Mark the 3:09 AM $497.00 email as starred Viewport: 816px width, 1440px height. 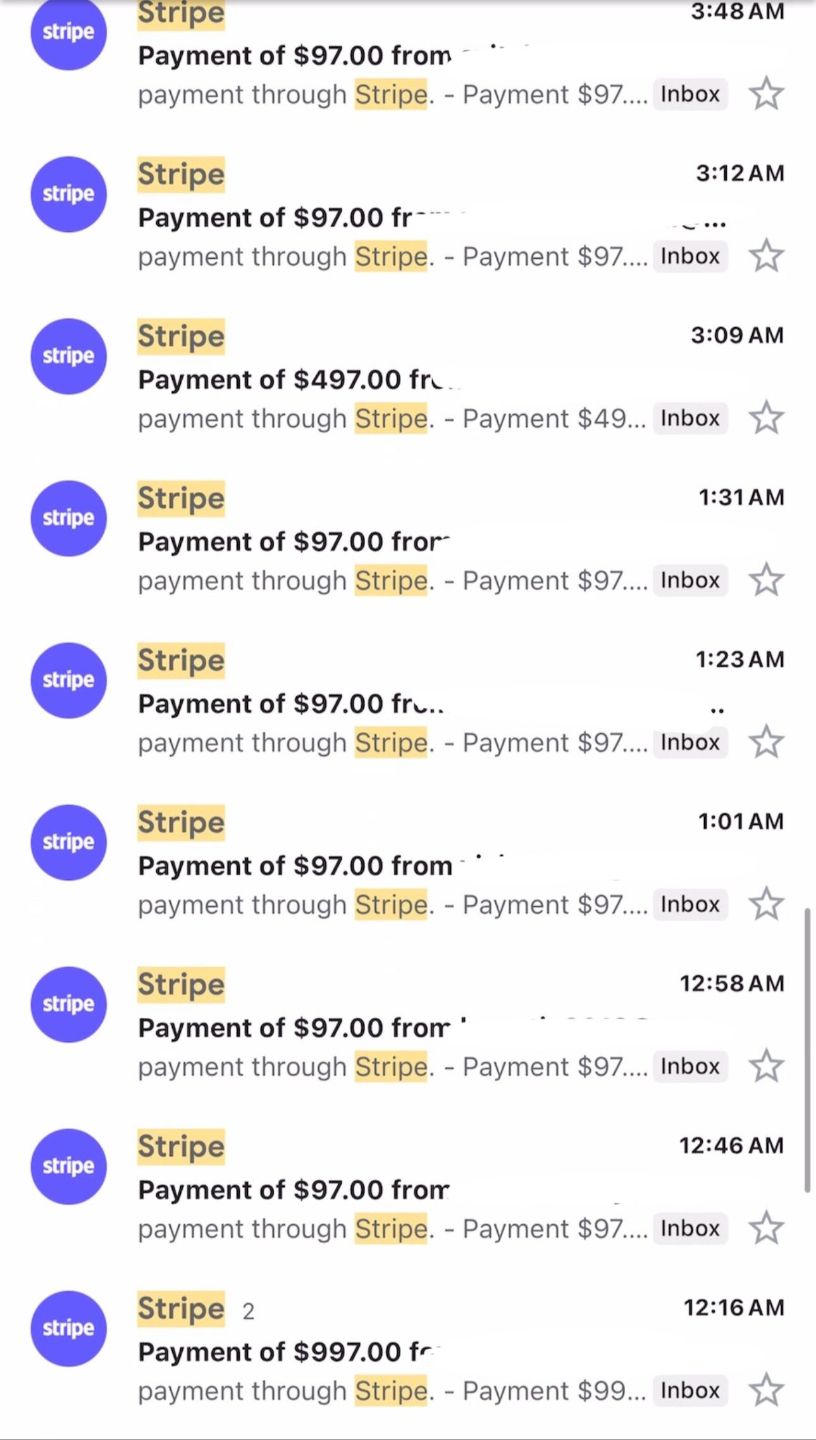(766, 418)
